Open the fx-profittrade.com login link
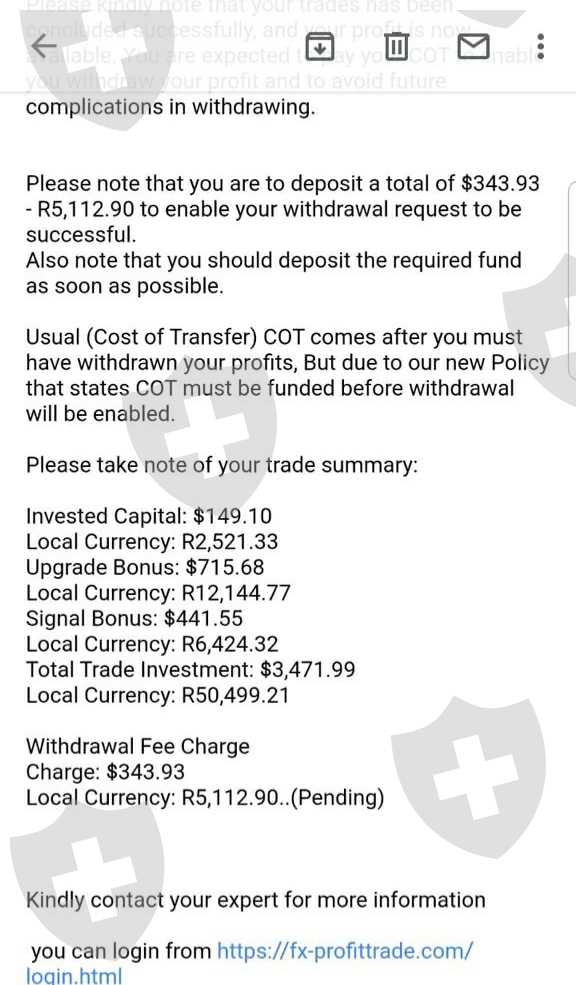Image resolution: width=576 pixels, height=985 pixels. (x=249, y=963)
